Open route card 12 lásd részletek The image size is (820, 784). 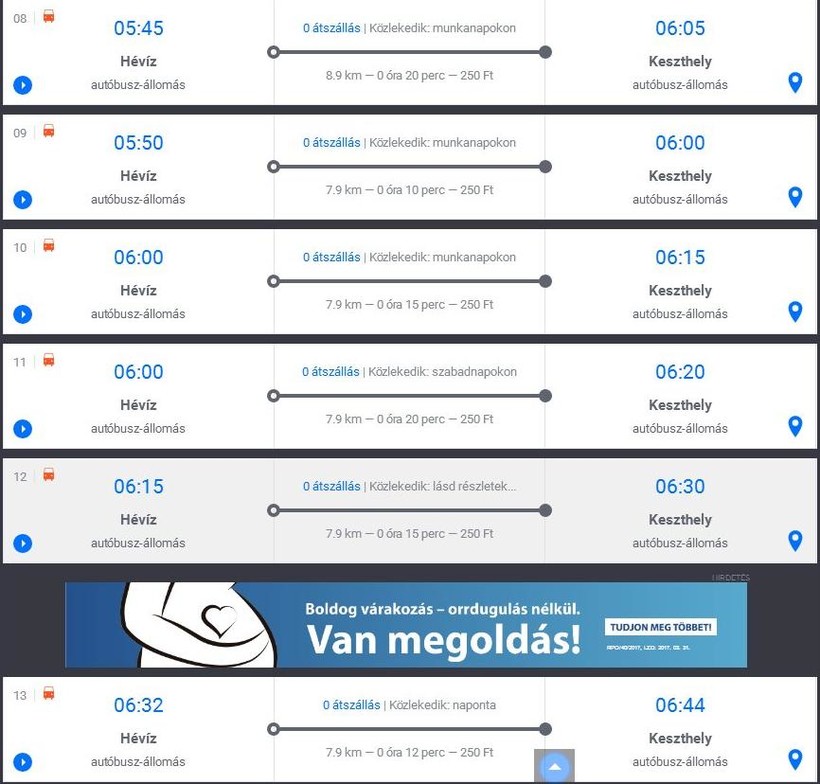[443, 487]
